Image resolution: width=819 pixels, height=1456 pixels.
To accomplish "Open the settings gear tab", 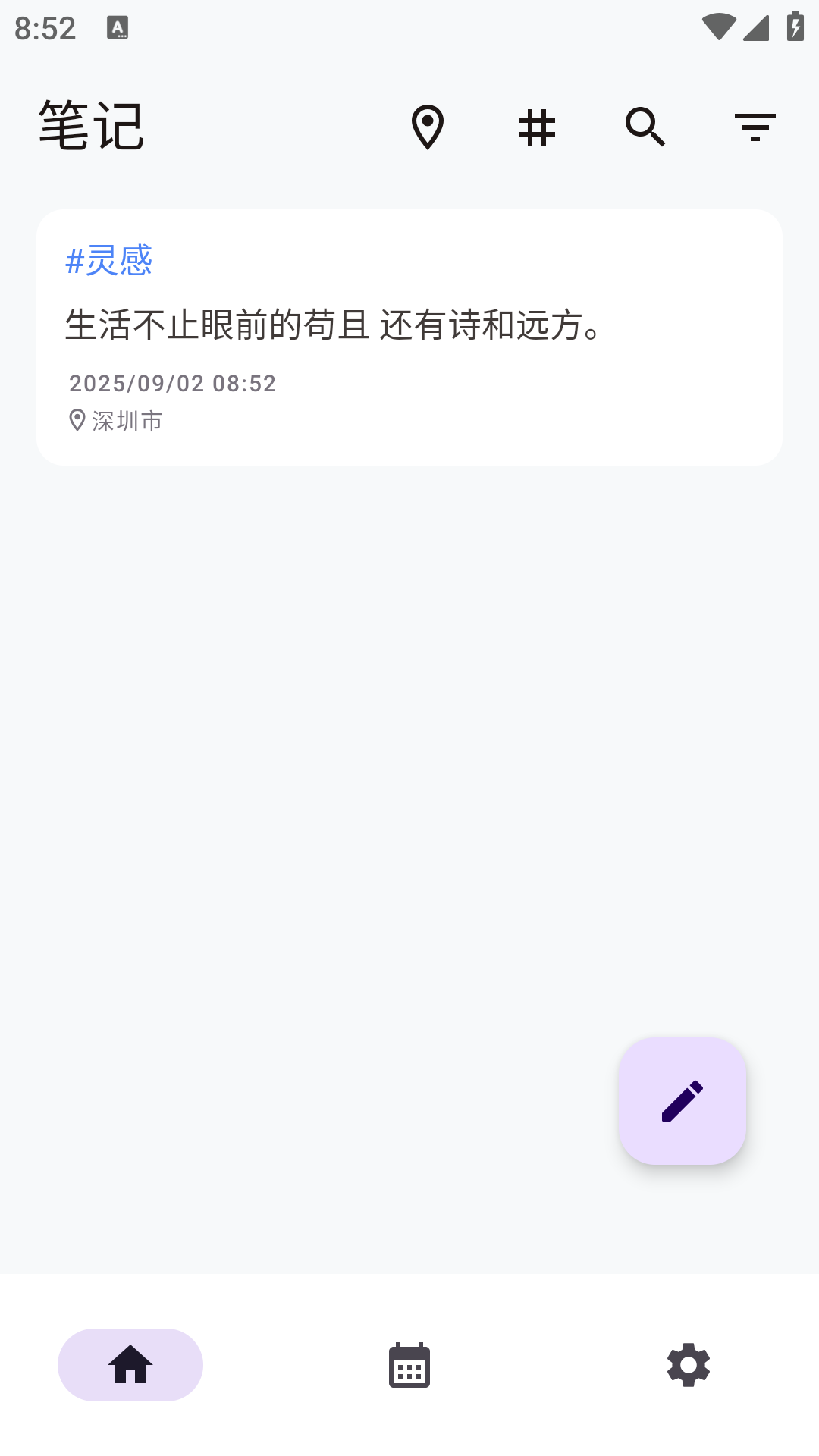I will [x=689, y=1365].
